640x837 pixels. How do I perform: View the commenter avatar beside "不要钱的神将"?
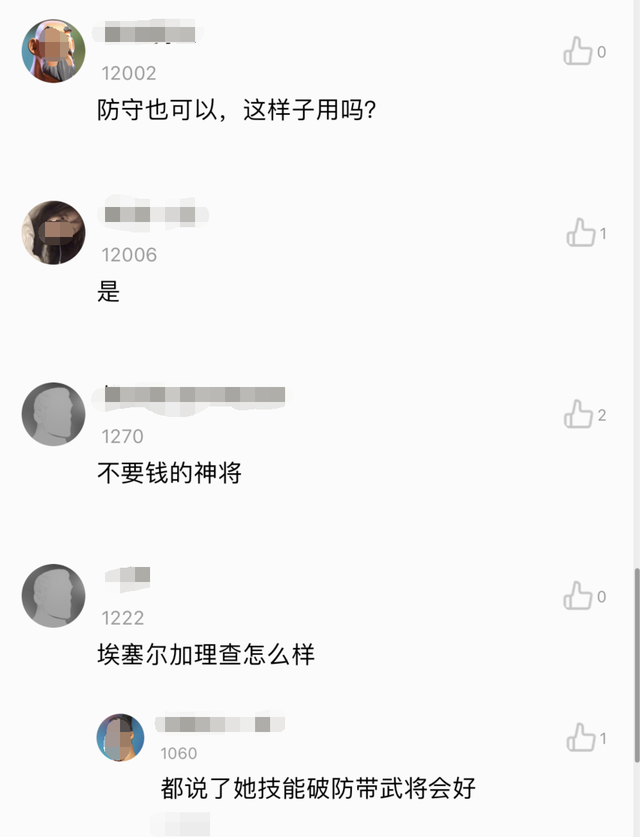[x=53, y=414]
